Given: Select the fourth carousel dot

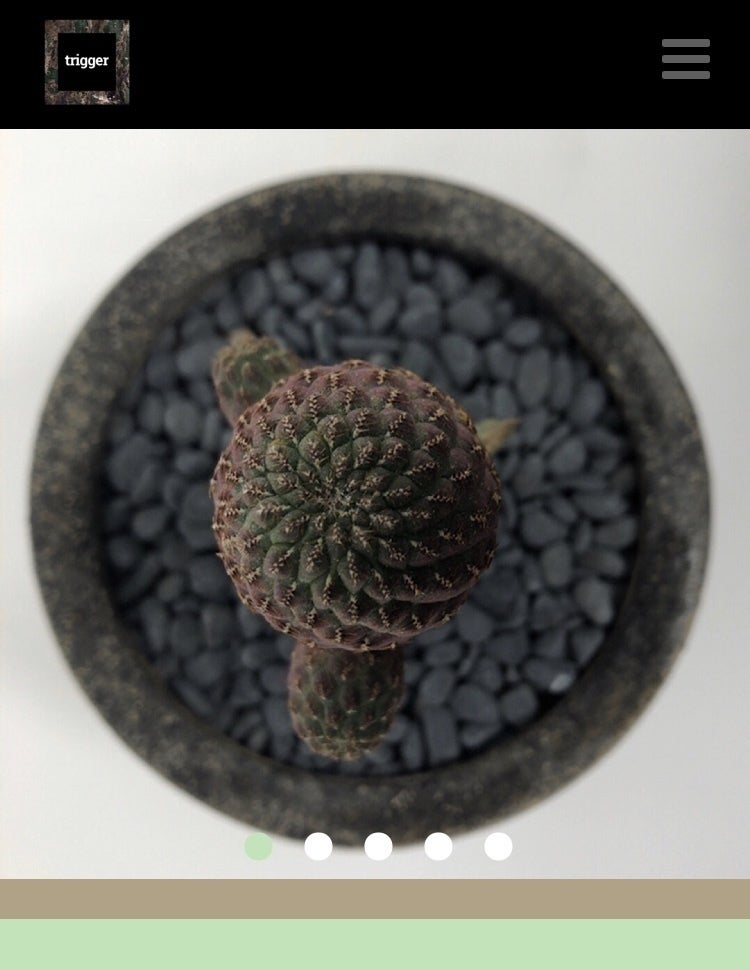Looking at the screenshot, I should [x=438, y=846].
